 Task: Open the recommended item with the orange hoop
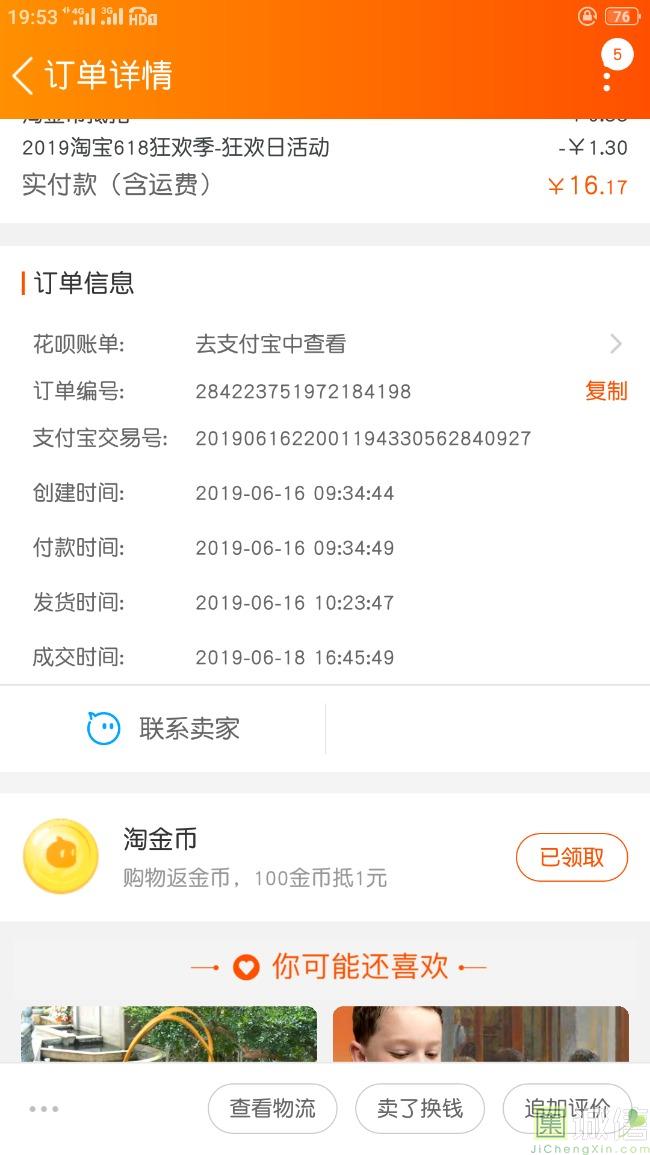tap(169, 1034)
